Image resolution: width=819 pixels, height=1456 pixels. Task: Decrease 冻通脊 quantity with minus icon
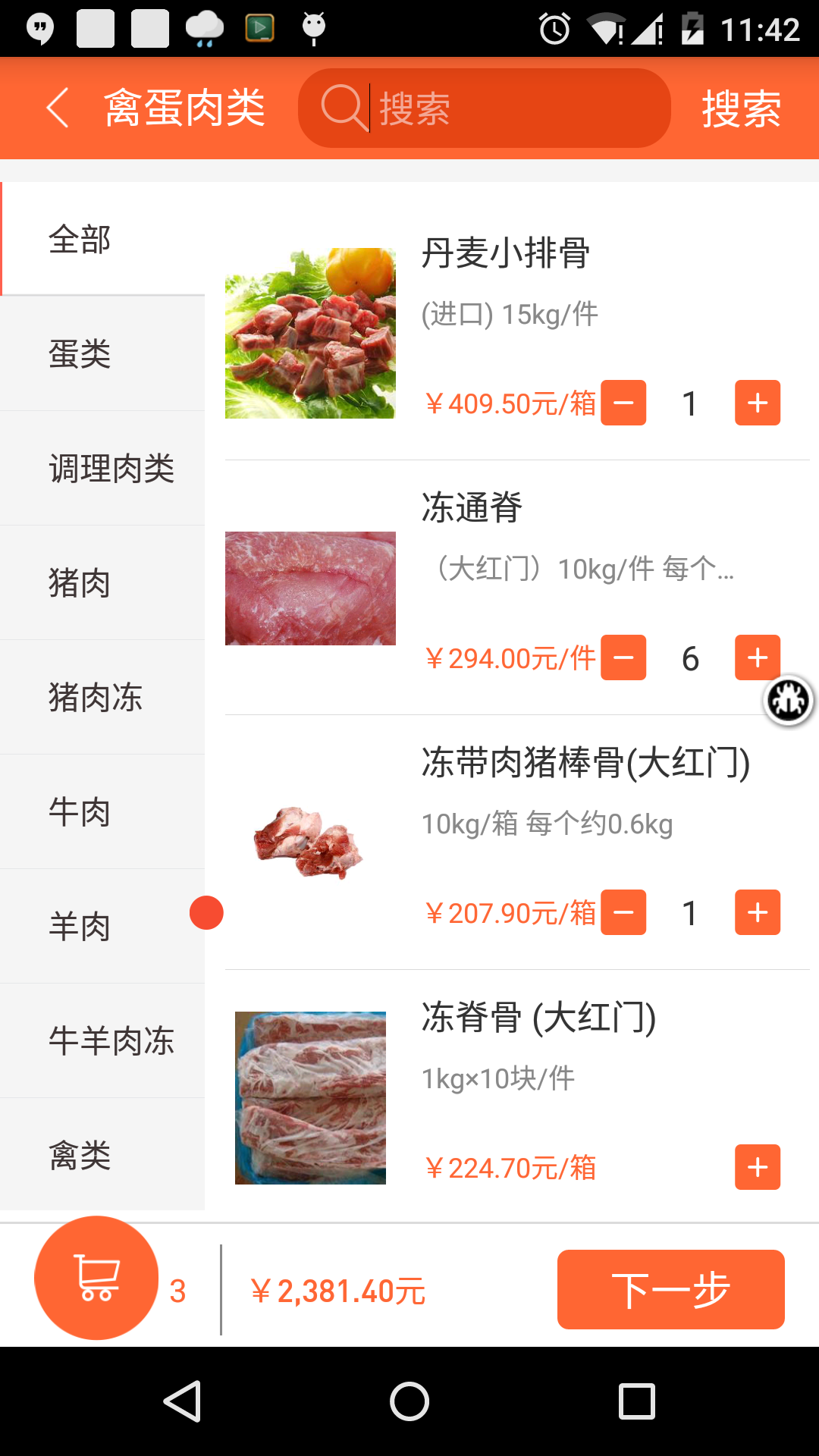(622, 657)
